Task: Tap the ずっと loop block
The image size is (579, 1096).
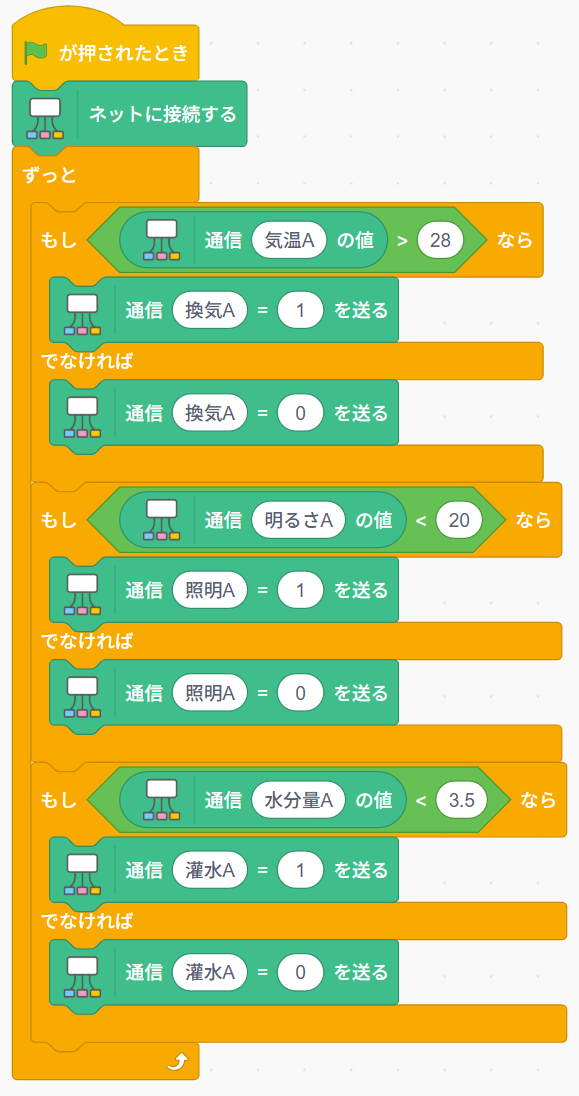Action: click(x=49, y=175)
